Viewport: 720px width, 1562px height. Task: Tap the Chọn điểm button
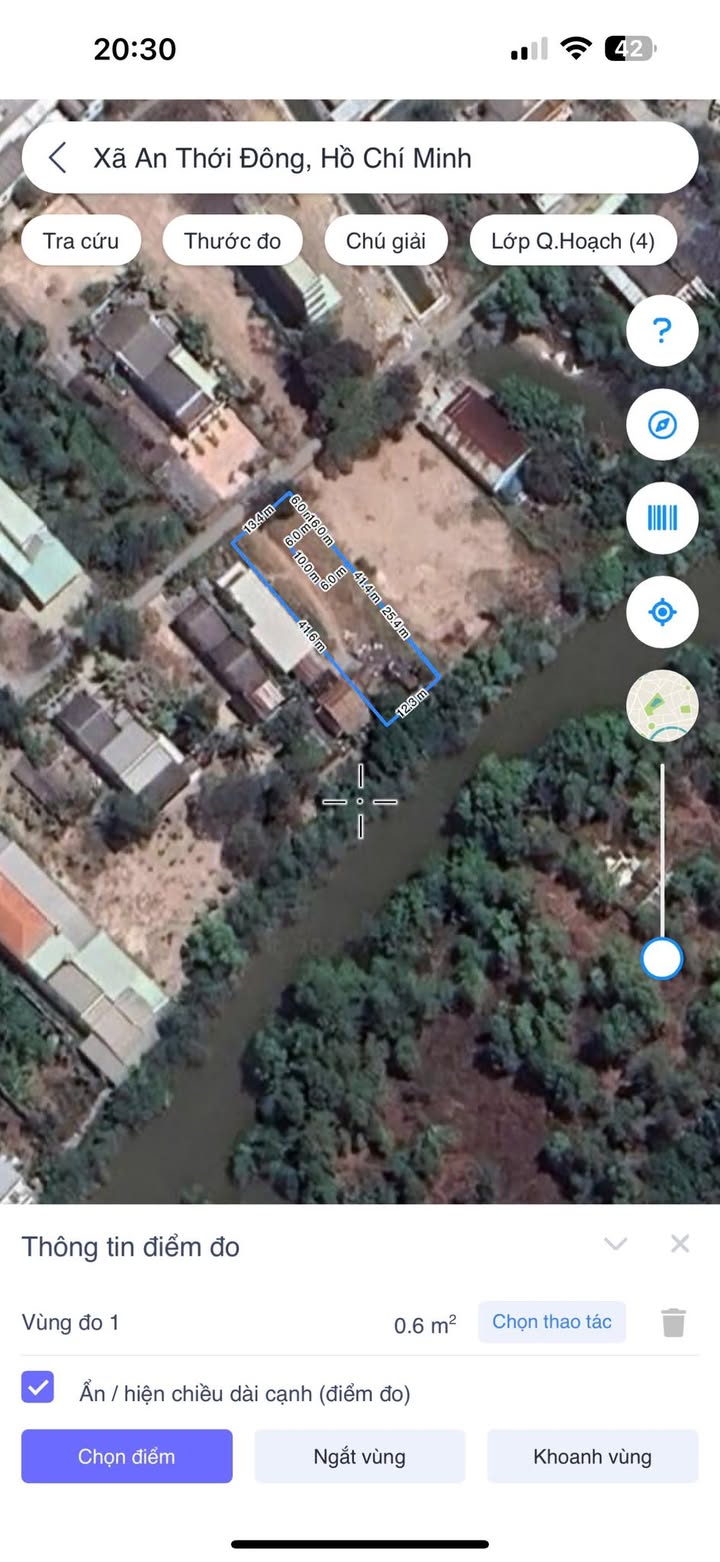click(127, 1456)
